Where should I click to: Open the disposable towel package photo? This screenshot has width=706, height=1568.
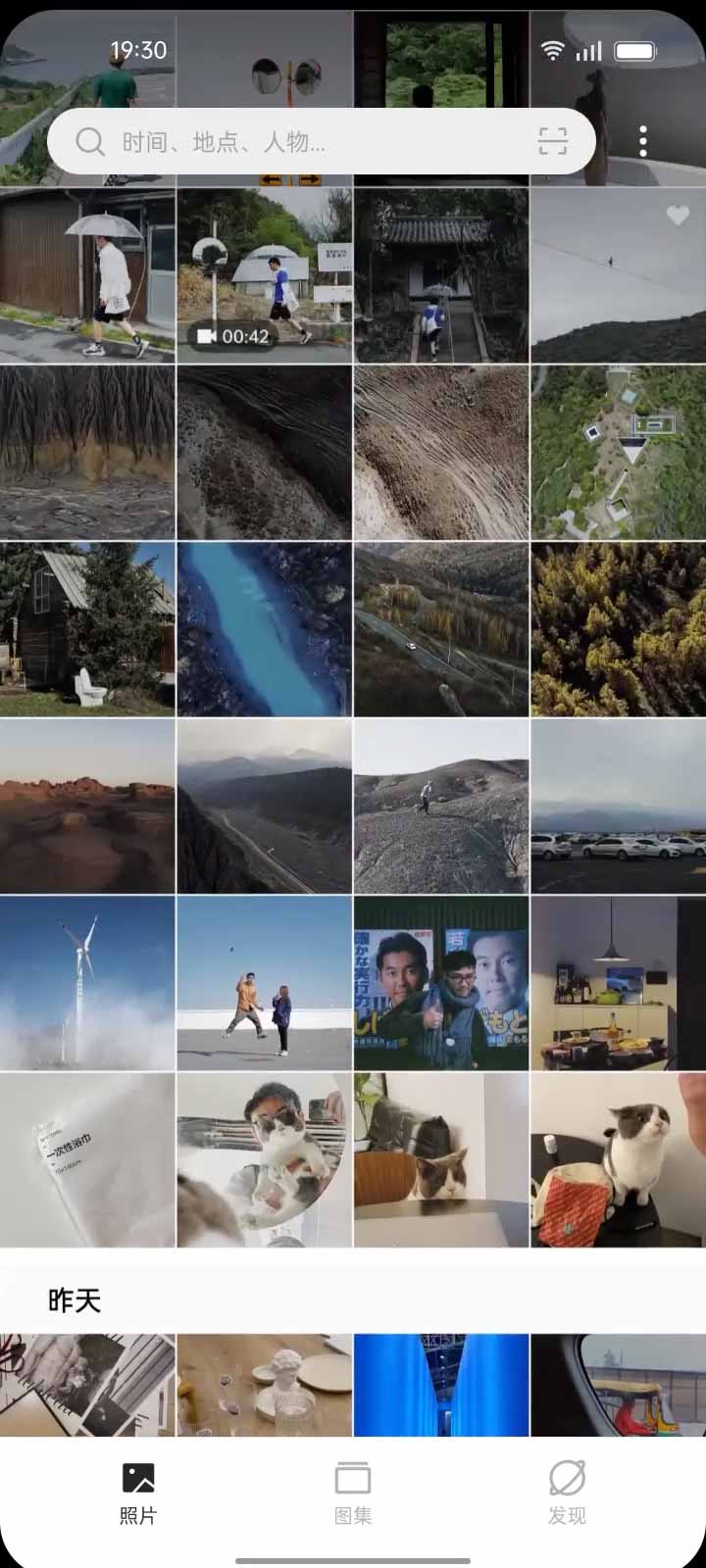(87, 1158)
